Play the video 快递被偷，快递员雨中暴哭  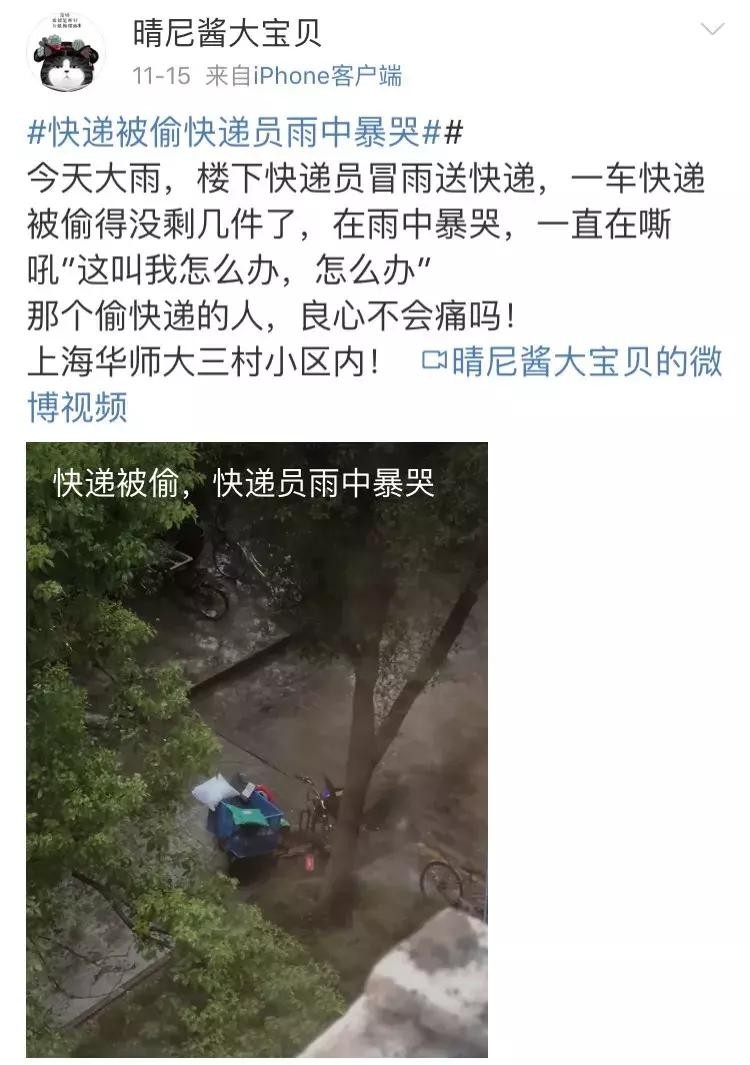click(x=257, y=749)
